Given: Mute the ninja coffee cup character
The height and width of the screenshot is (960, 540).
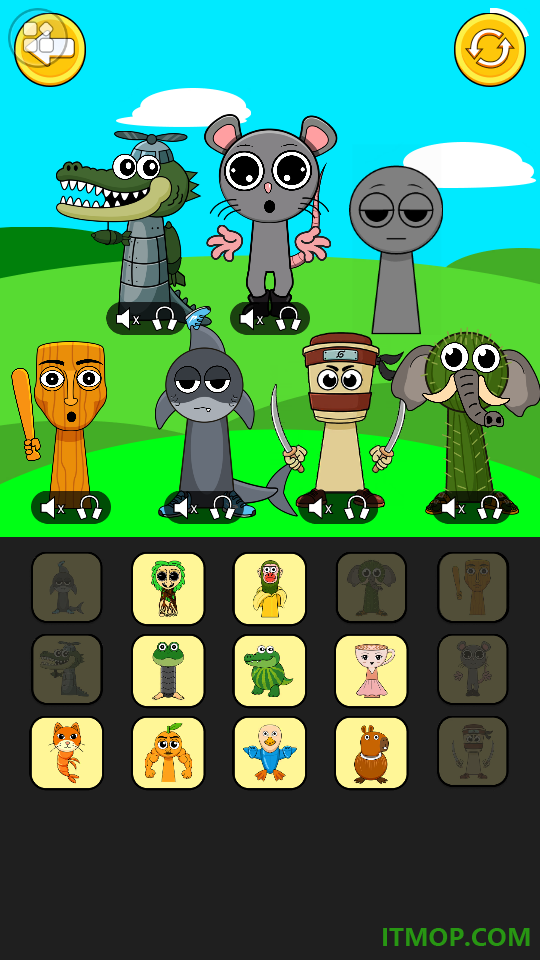Looking at the screenshot, I should pyautogui.click(x=320, y=508).
